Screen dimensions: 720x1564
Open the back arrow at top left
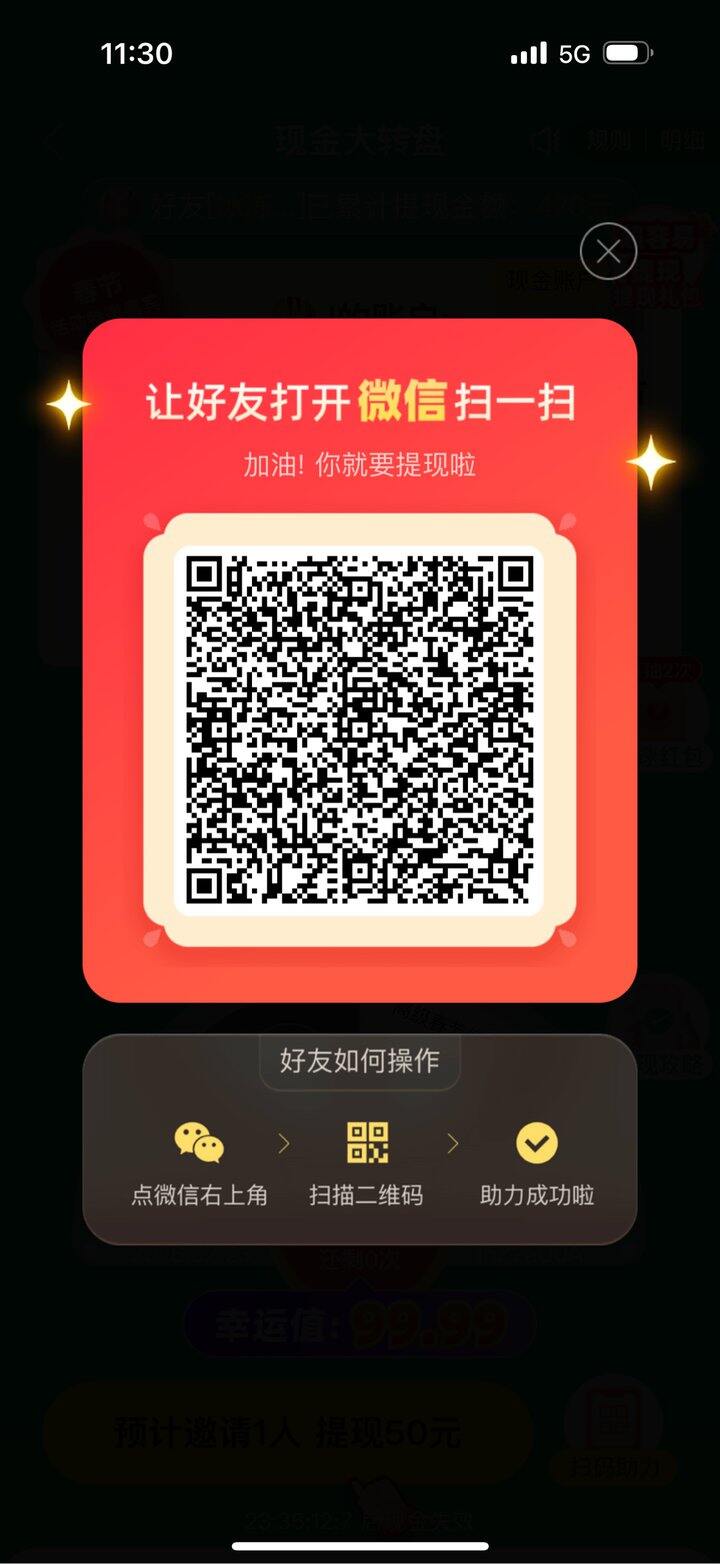(x=52, y=141)
